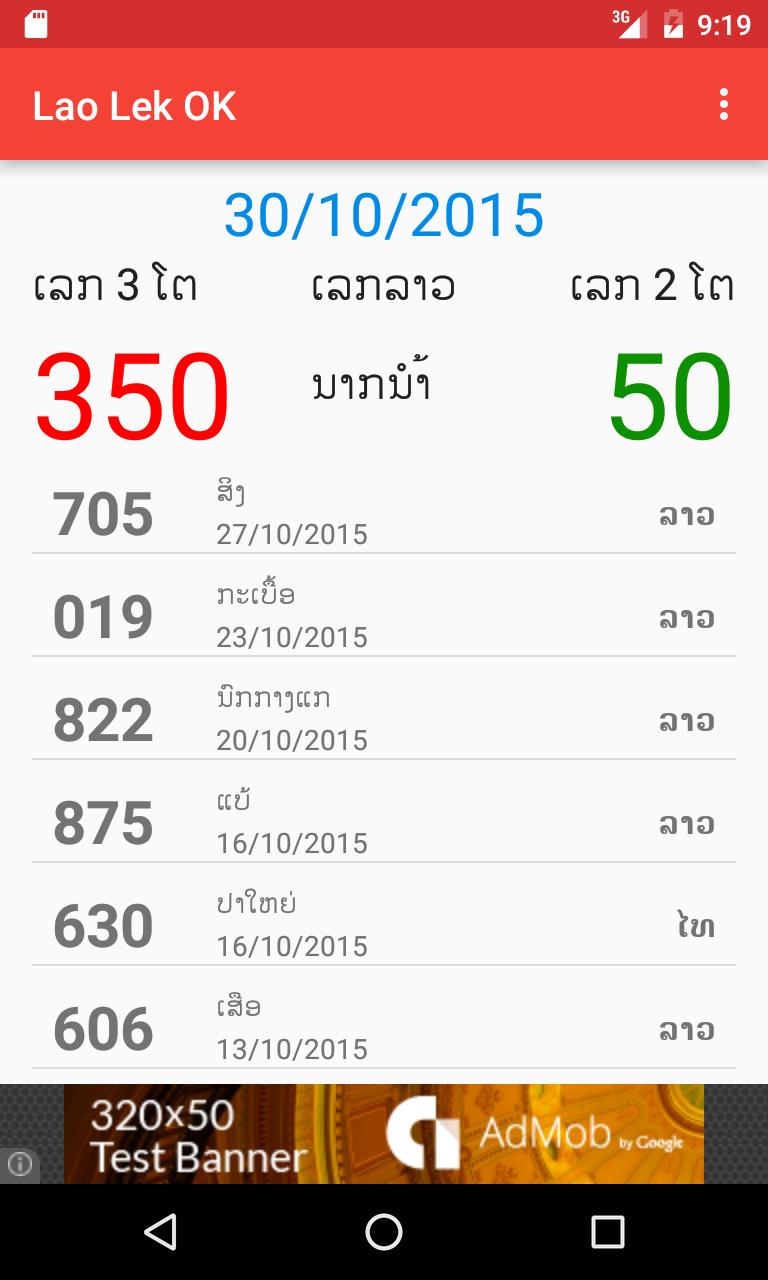Tap the 875 result row
Screen dimensions: 768x1280
click(384, 822)
